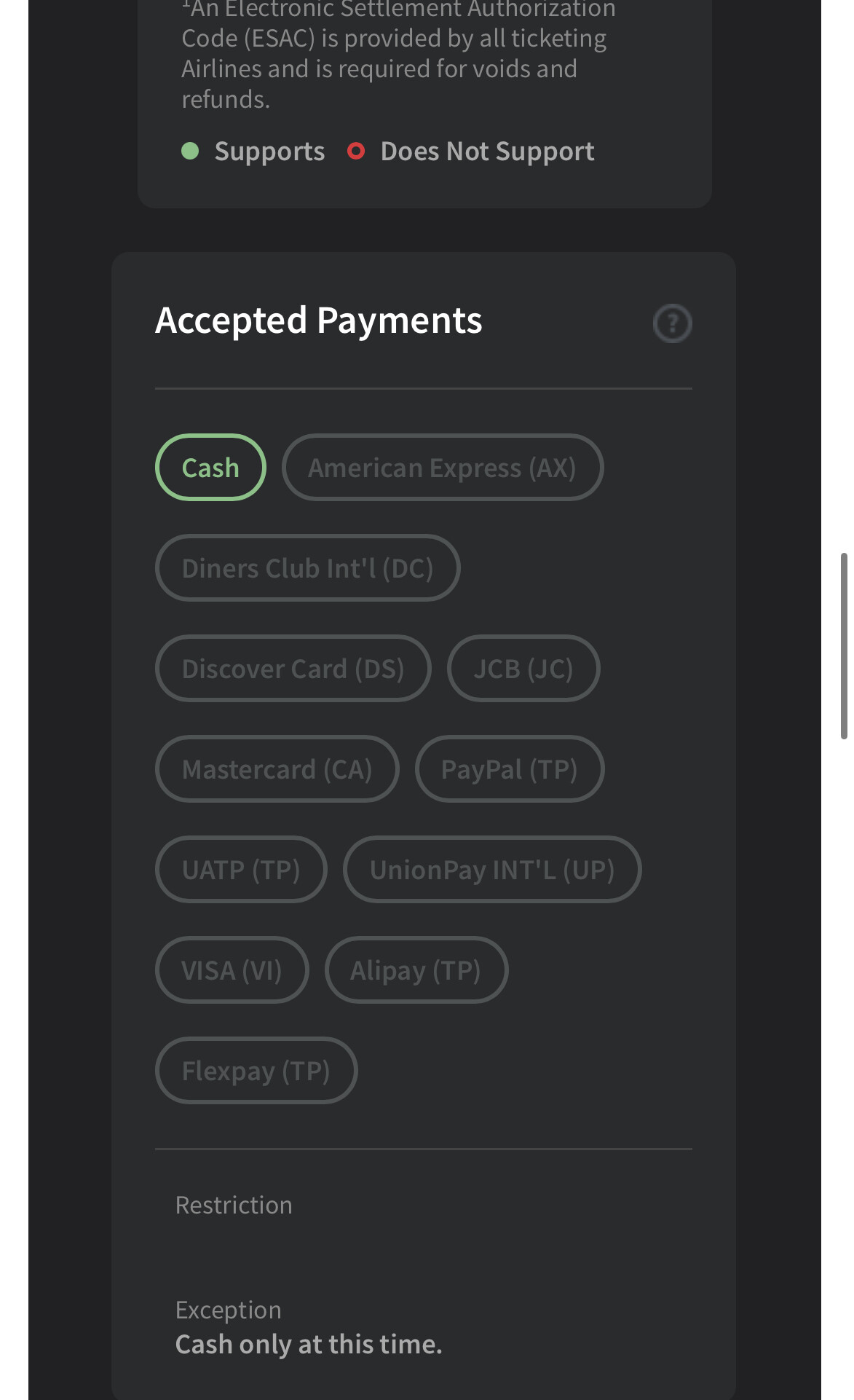Open the Accepted Payments help icon
The image size is (854, 1400).
point(672,323)
